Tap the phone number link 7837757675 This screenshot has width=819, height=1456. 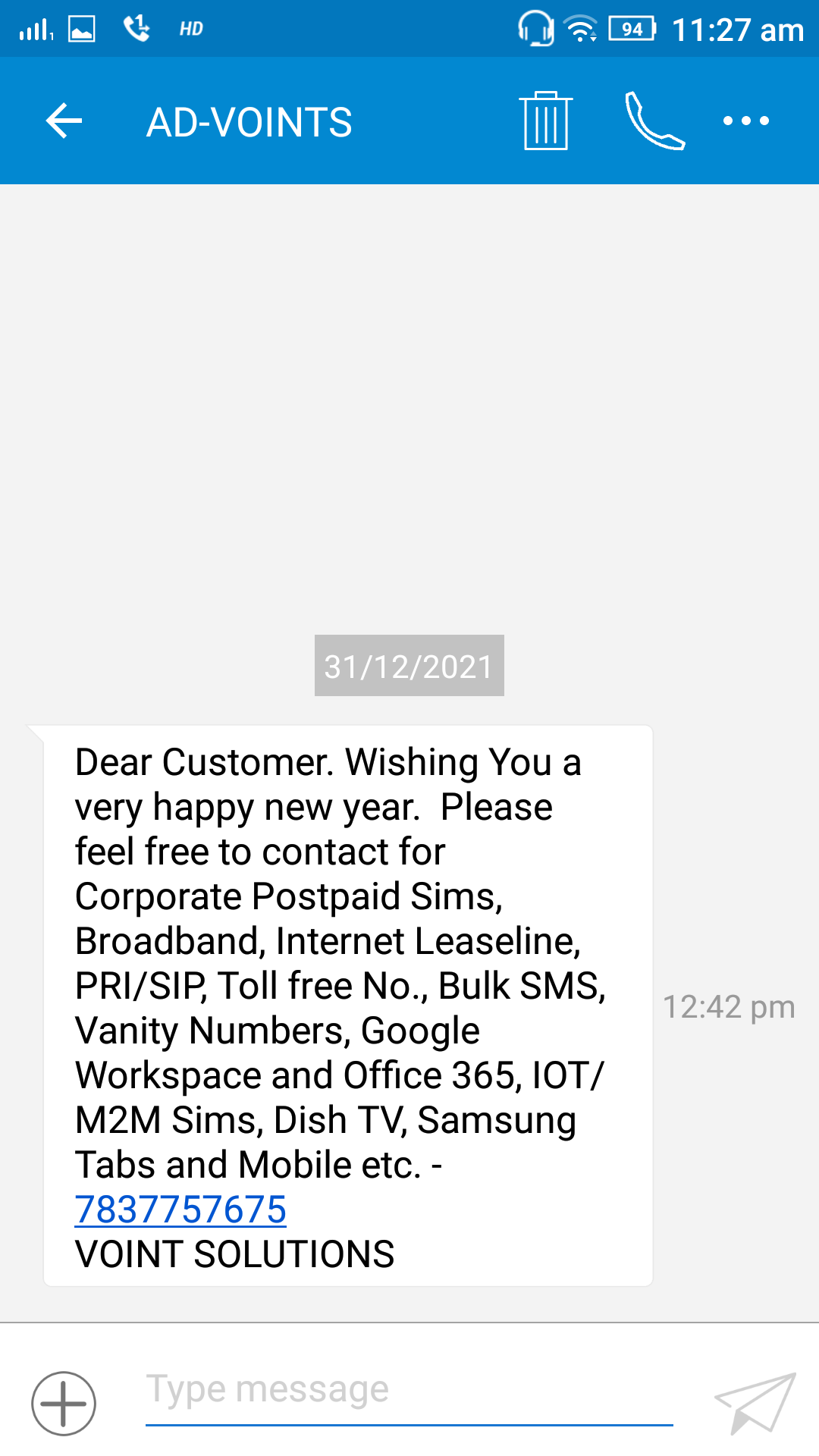point(180,1210)
